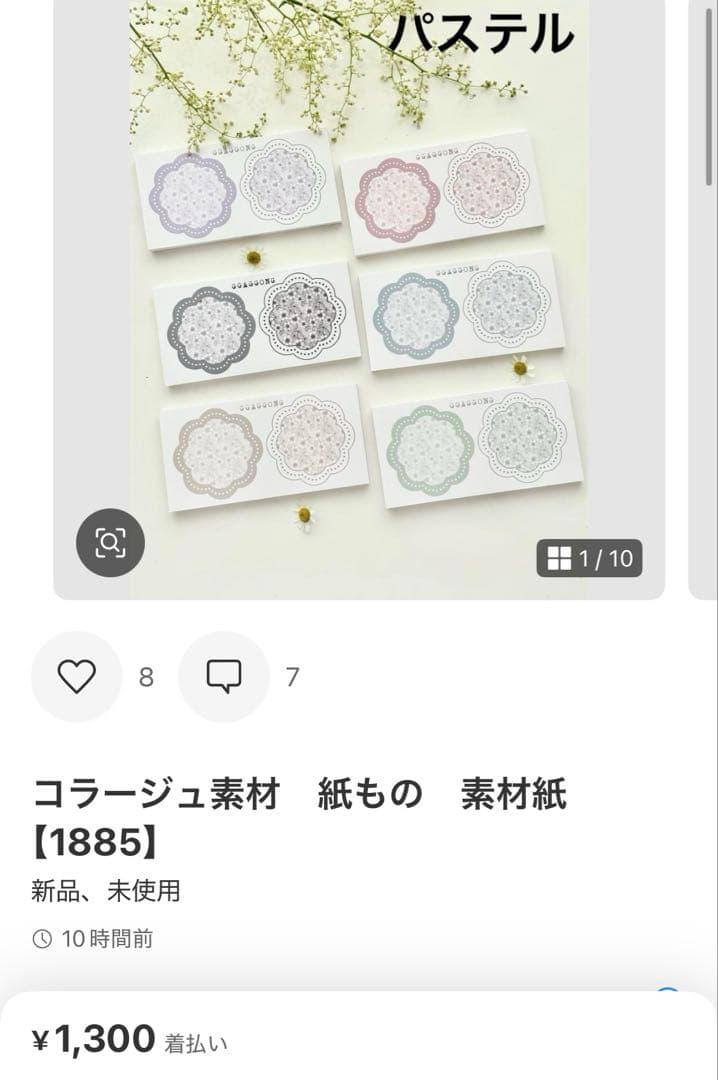Image resolution: width=718 pixels, height=1080 pixels.
Task: Open the 1 / 10 photo gallery indicator
Action: [589, 558]
